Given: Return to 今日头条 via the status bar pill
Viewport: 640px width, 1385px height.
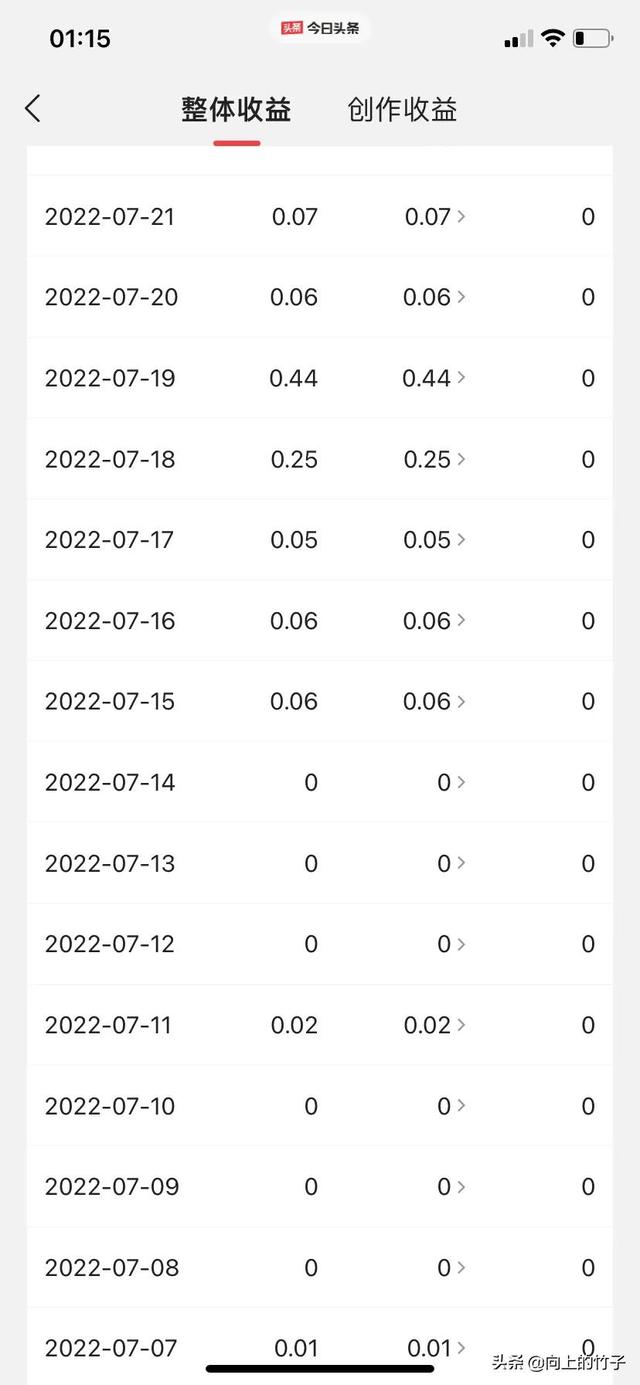Looking at the screenshot, I should 320,29.
